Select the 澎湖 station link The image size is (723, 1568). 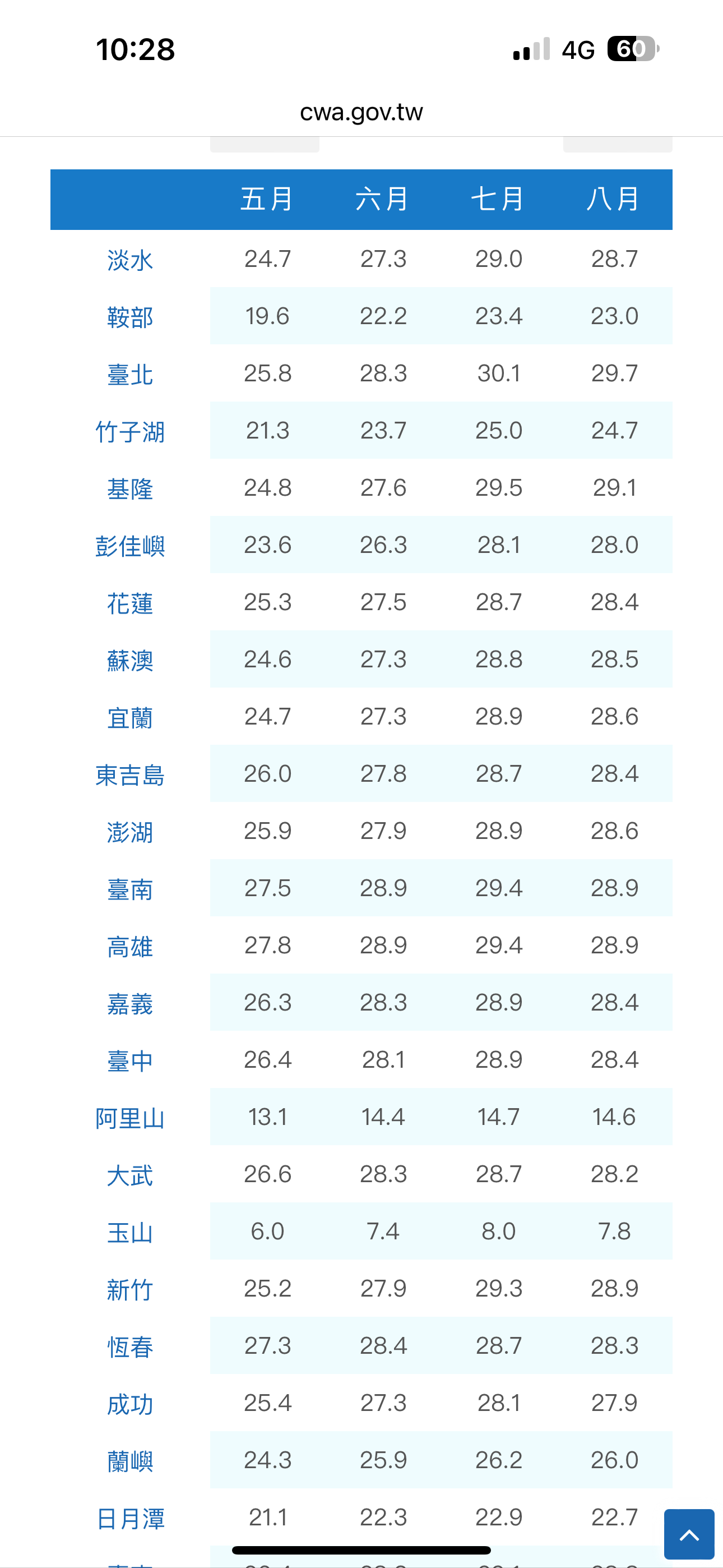(129, 832)
